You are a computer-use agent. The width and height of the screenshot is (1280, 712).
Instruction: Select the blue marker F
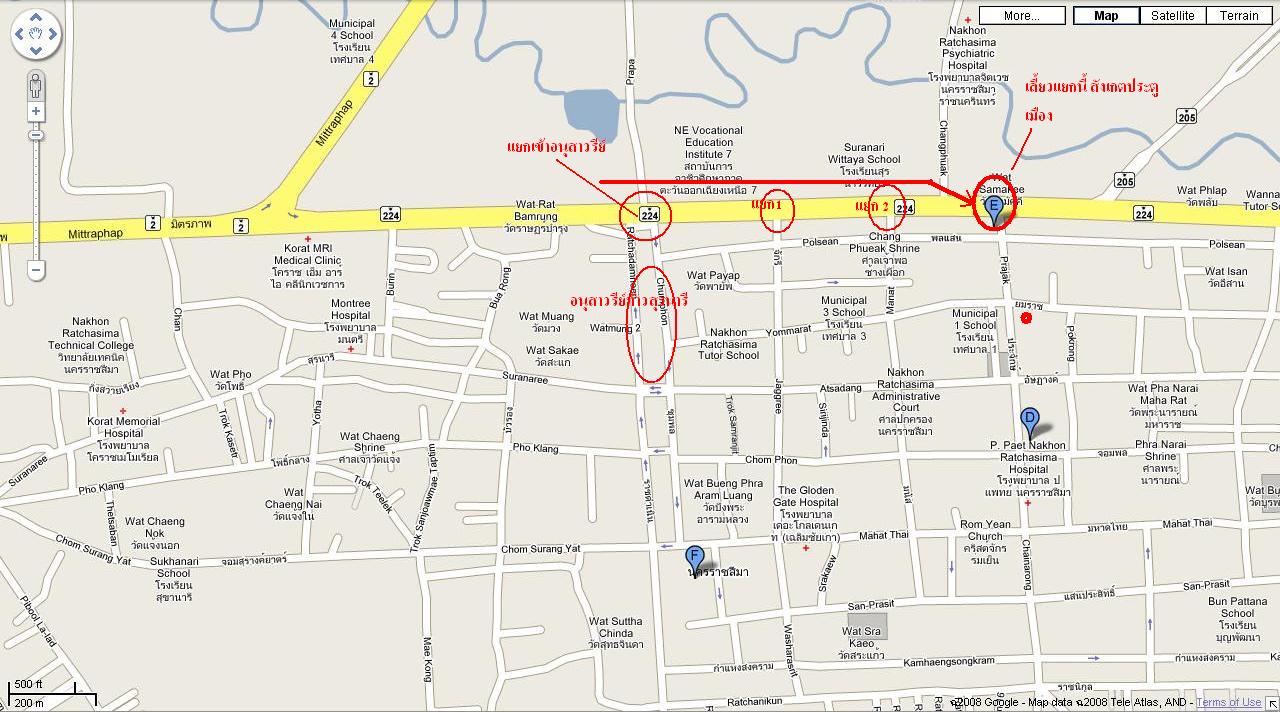click(694, 558)
